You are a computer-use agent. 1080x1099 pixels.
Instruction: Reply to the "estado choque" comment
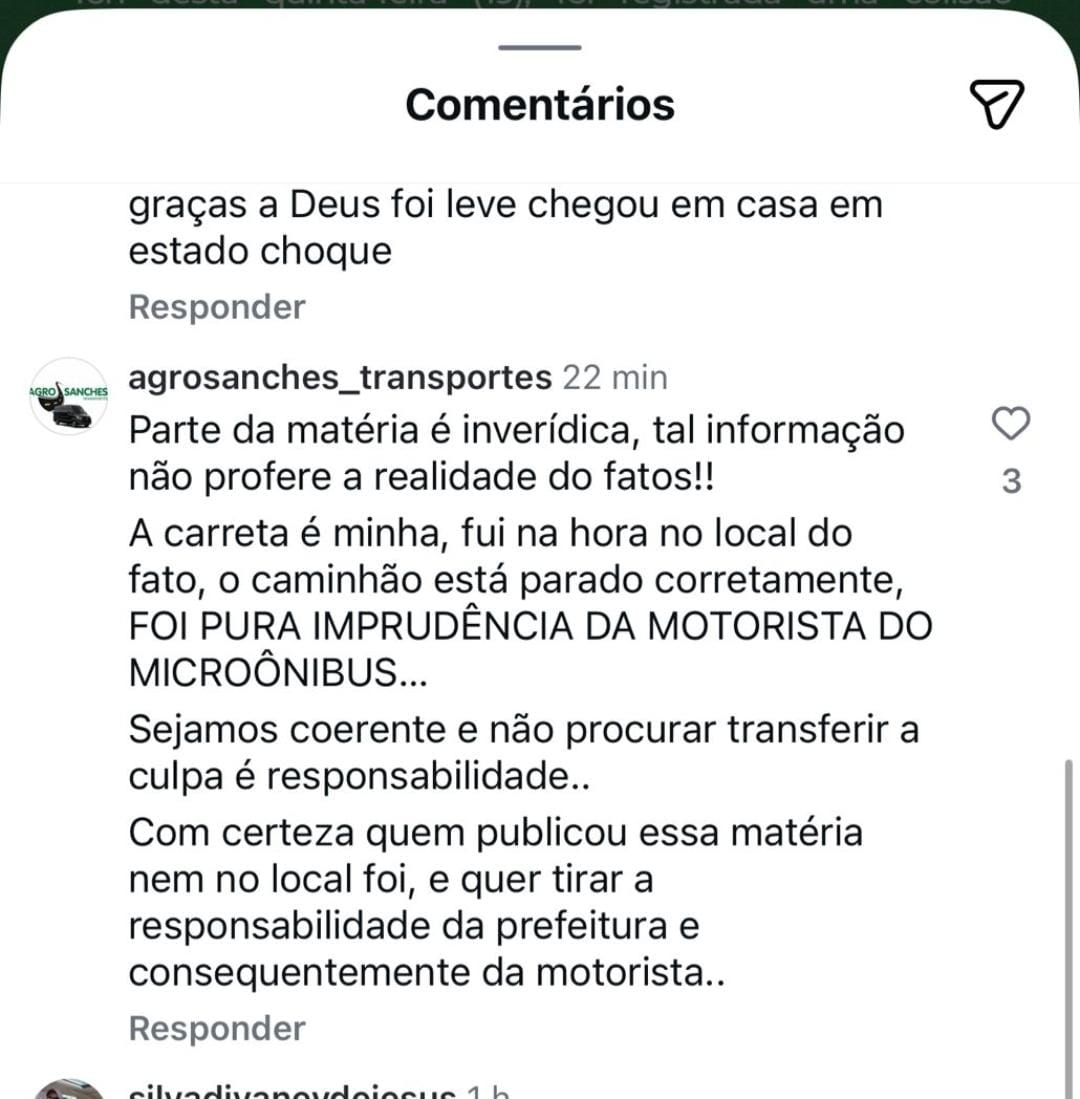click(x=217, y=307)
